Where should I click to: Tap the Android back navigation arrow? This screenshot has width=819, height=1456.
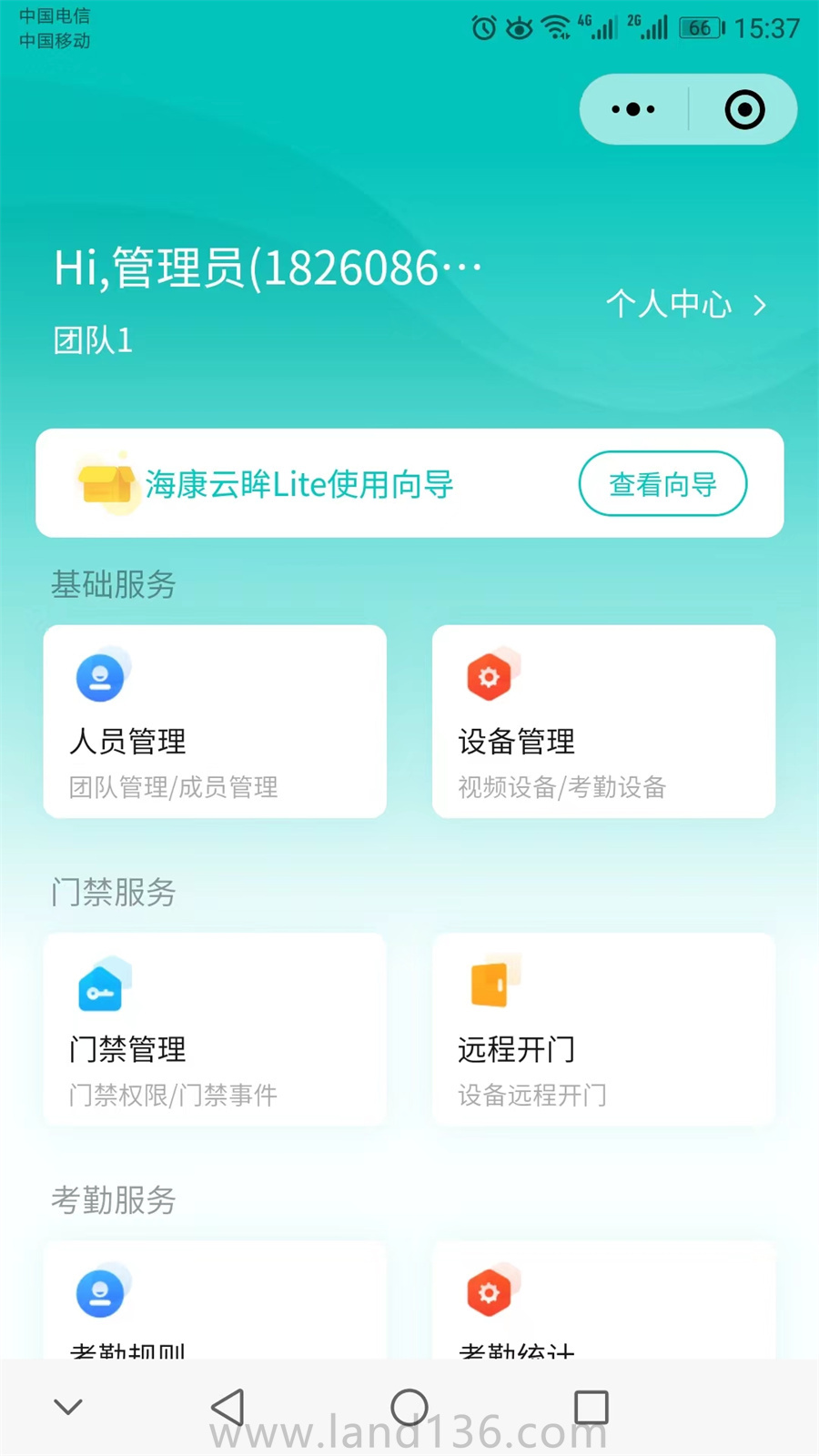point(227,1406)
